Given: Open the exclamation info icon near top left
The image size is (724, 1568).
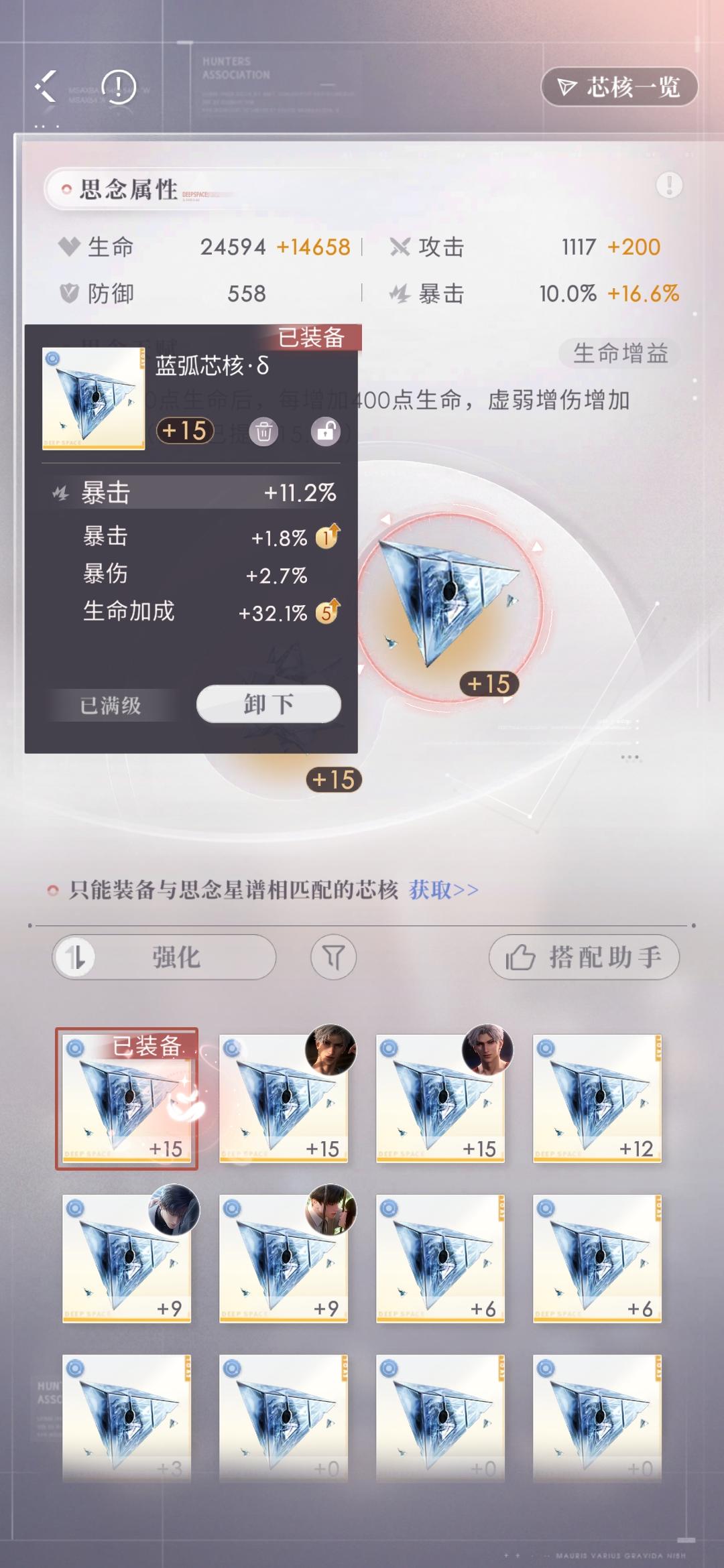Looking at the screenshot, I should [117, 87].
